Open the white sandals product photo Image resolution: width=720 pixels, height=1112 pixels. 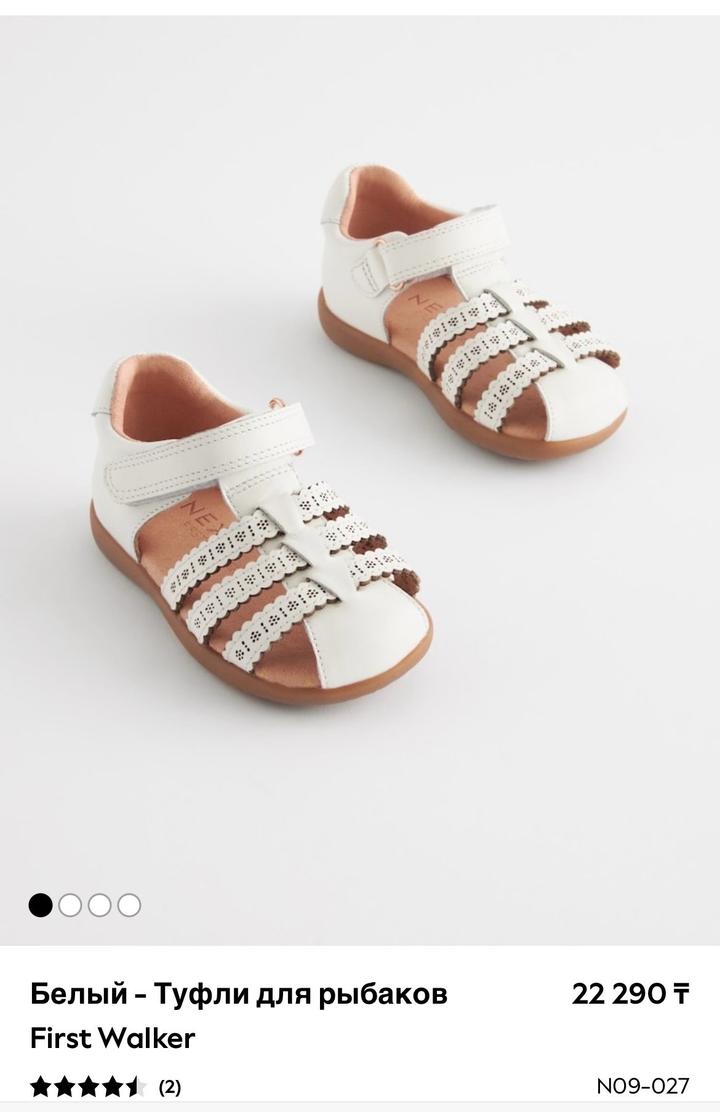coord(360,440)
